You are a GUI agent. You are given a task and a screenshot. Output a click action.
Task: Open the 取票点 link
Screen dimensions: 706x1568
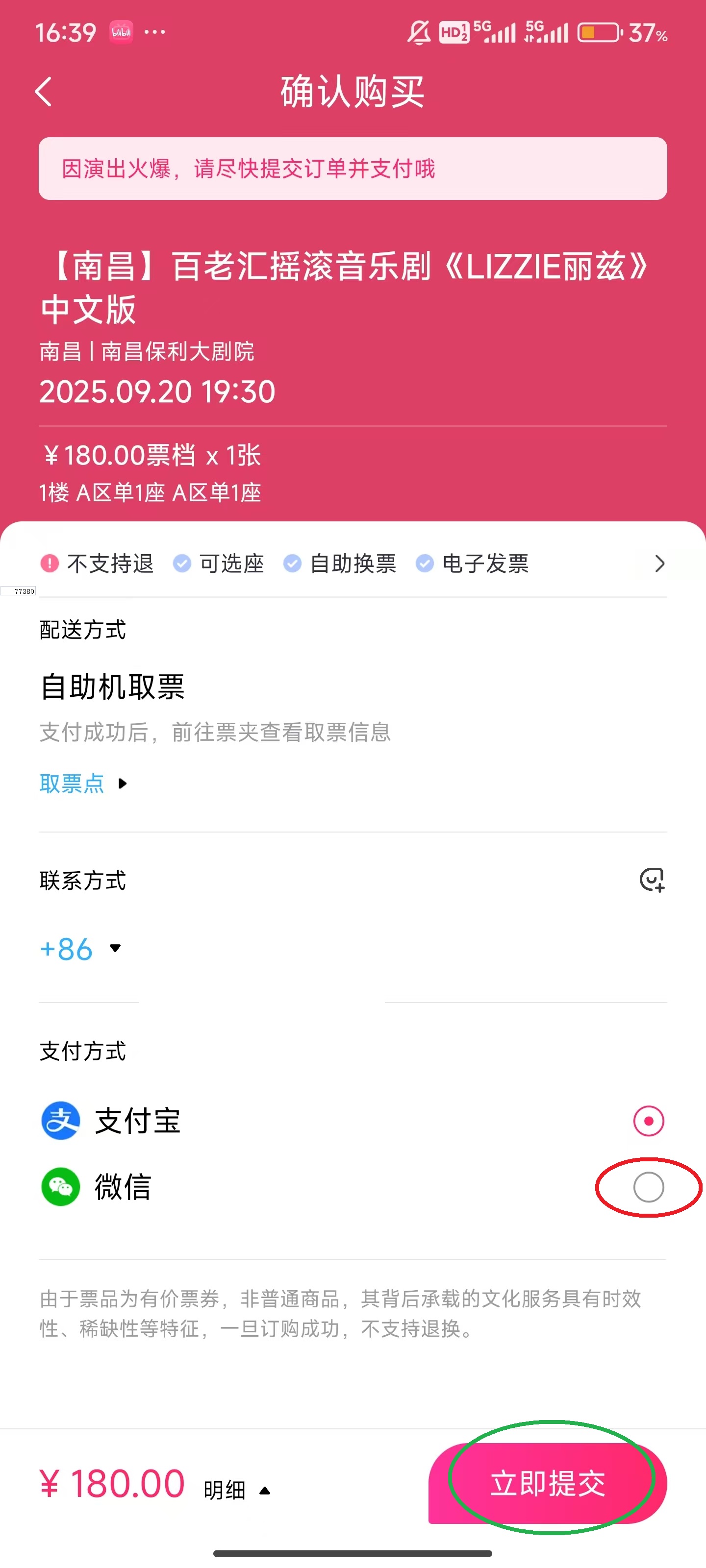72,784
